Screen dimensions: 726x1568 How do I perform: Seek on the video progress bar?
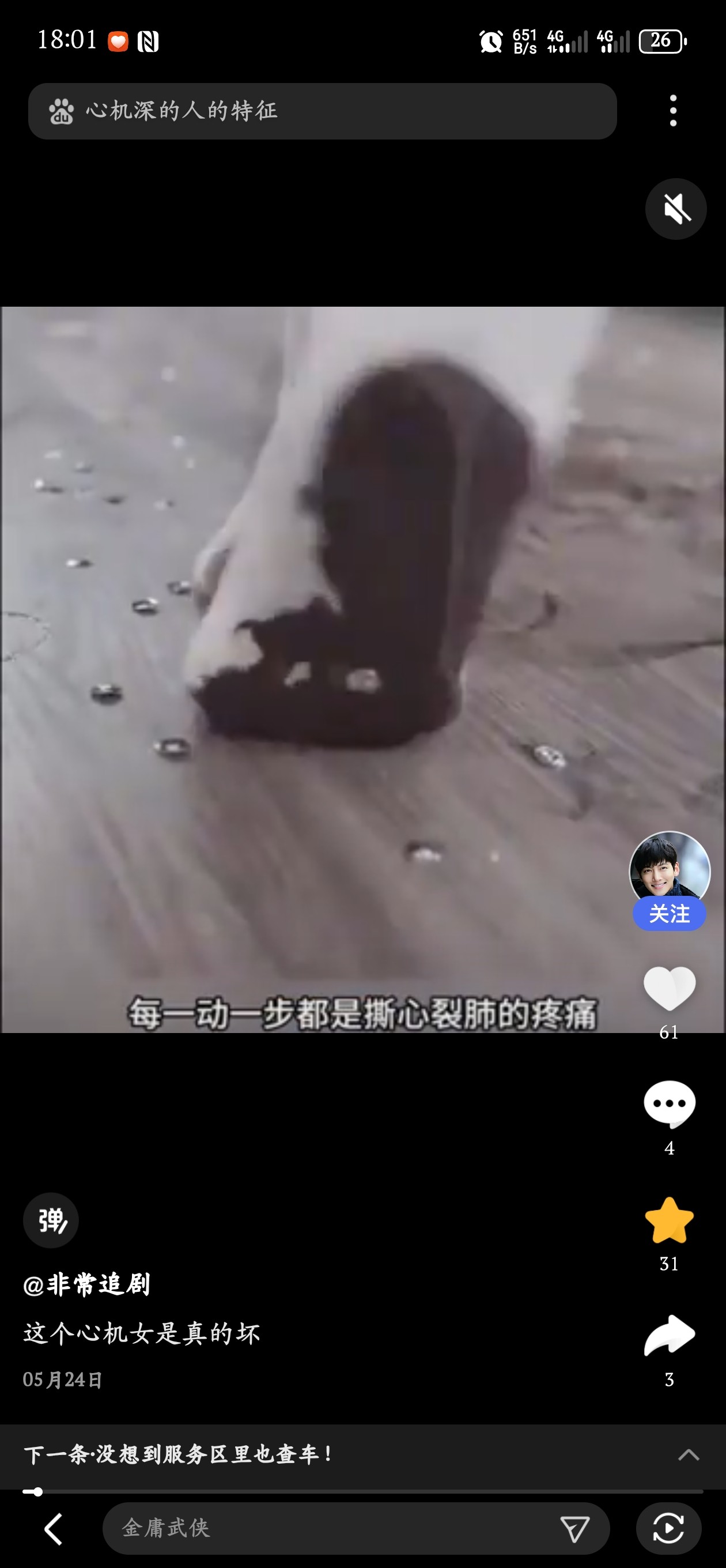click(x=362, y=1491)
